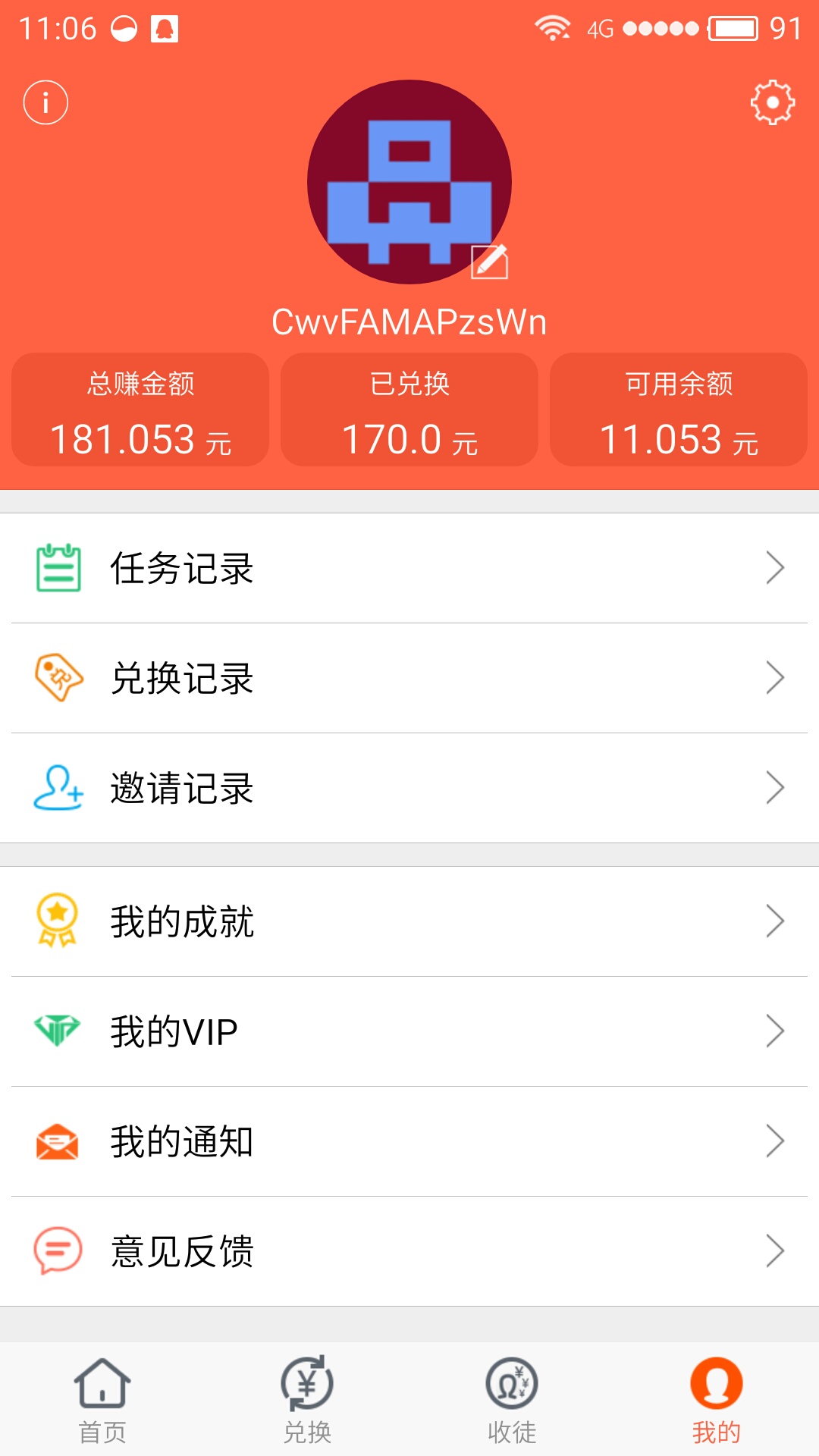819x1456 pixels.
Task: Switch to the 首页 home tab
Action: click(x=102, y=1400)
